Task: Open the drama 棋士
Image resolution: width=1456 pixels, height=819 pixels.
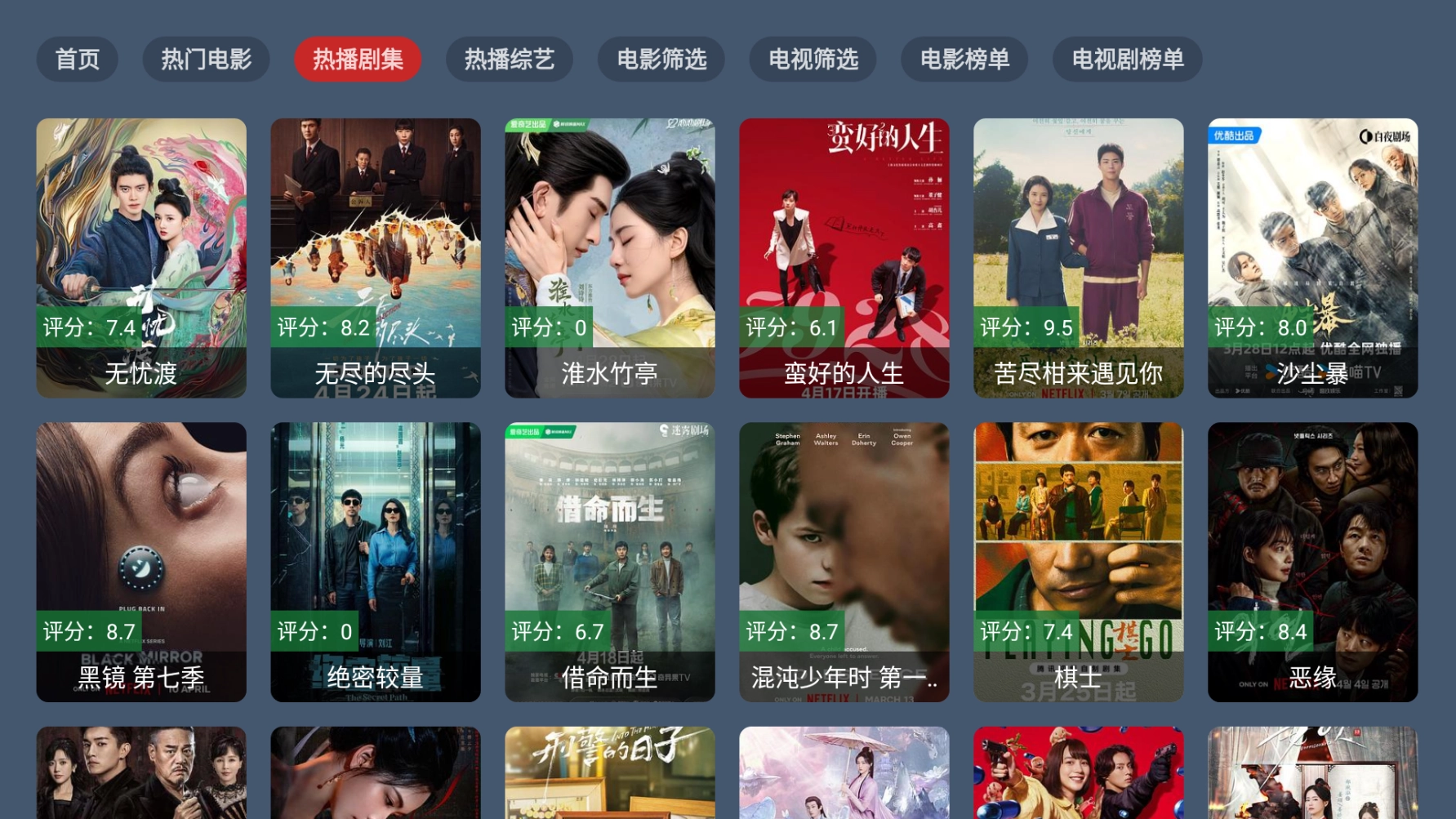Action: pyautogui.click(x=1079, y=561)
